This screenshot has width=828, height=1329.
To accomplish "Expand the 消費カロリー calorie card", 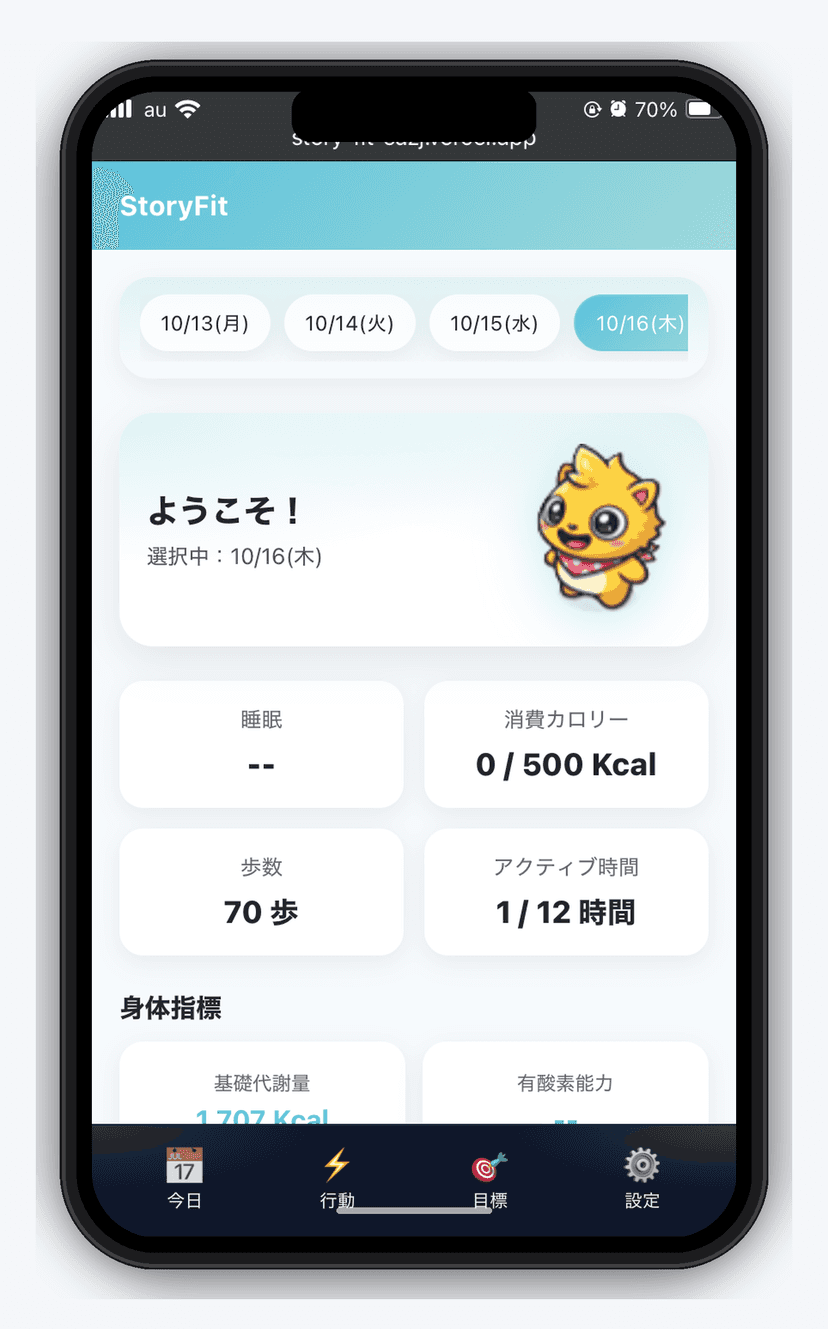I will coord(566,743).
